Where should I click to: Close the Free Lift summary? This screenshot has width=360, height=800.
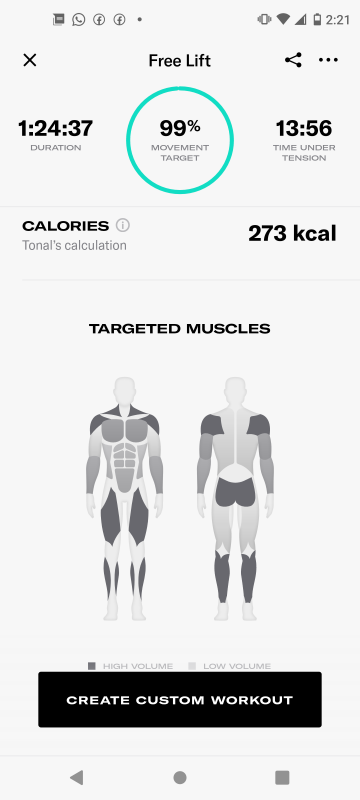pyautogui.click(x=30, y=60)
